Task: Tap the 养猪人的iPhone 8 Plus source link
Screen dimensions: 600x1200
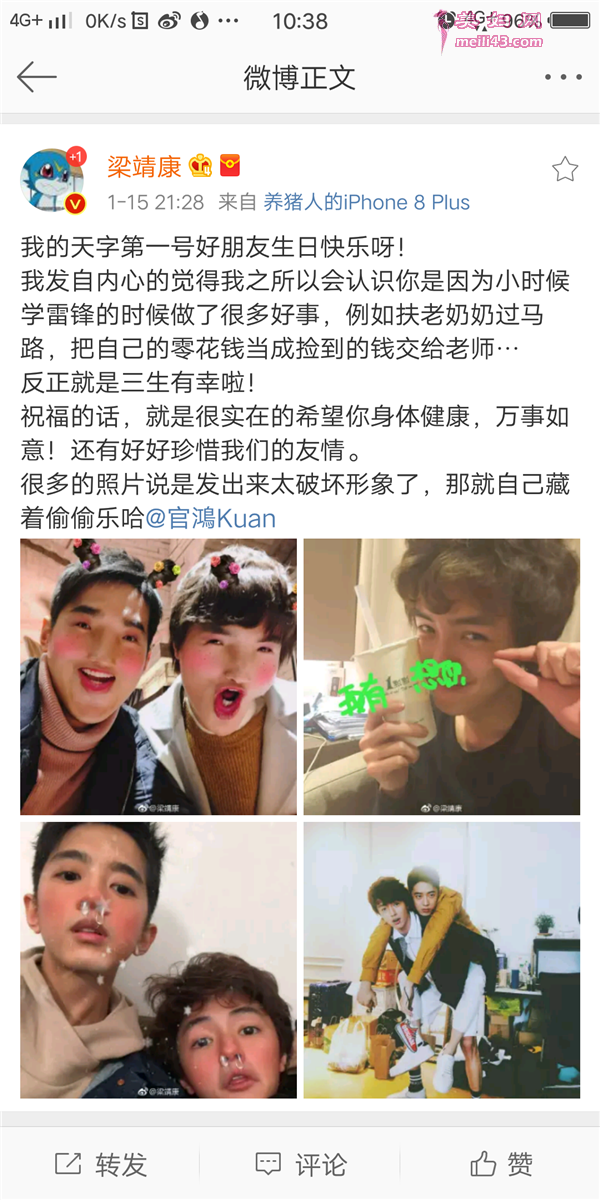Action: [x=366, y=202]
